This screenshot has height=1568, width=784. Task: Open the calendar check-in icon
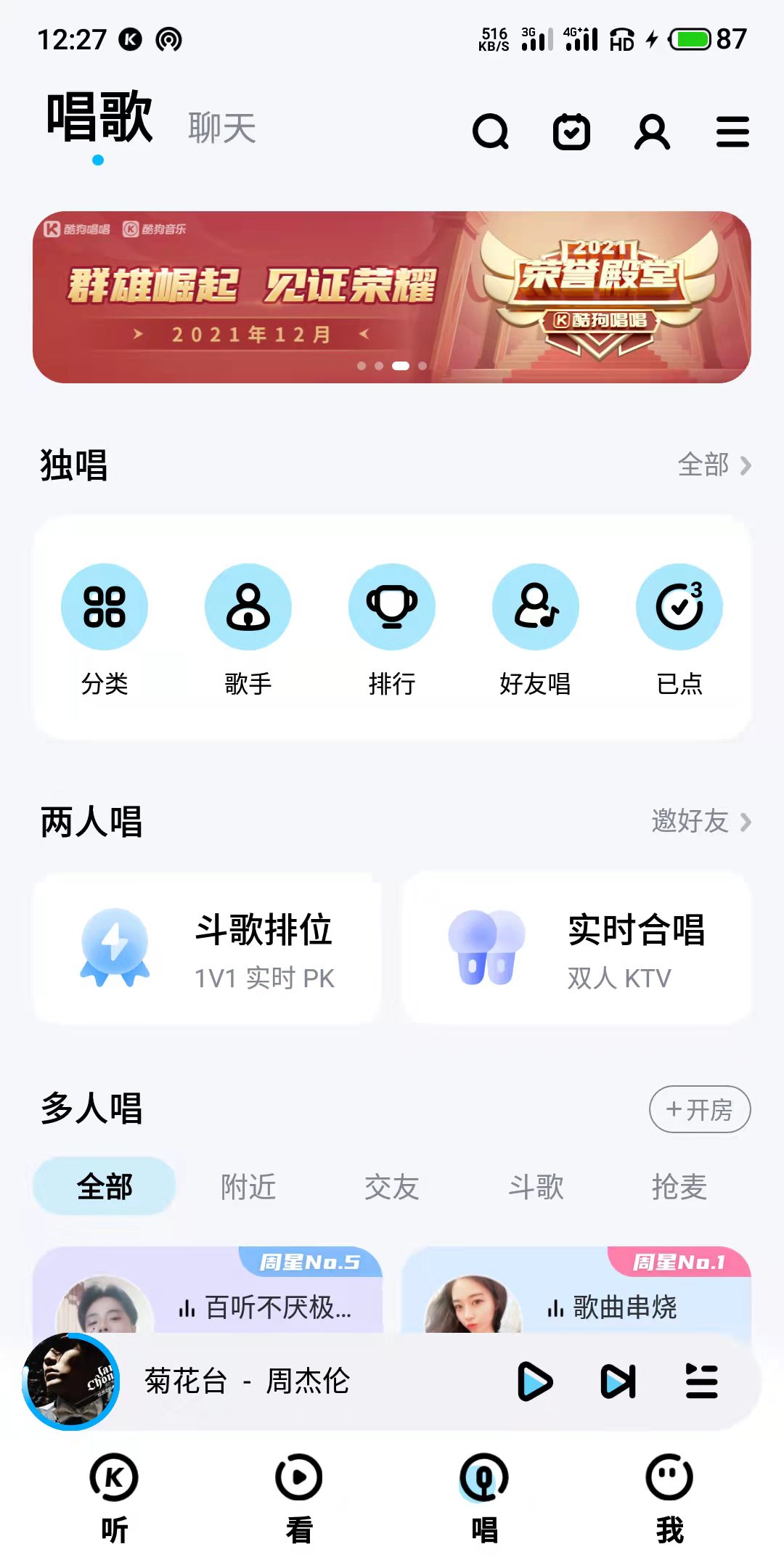[x=571, y=132]
